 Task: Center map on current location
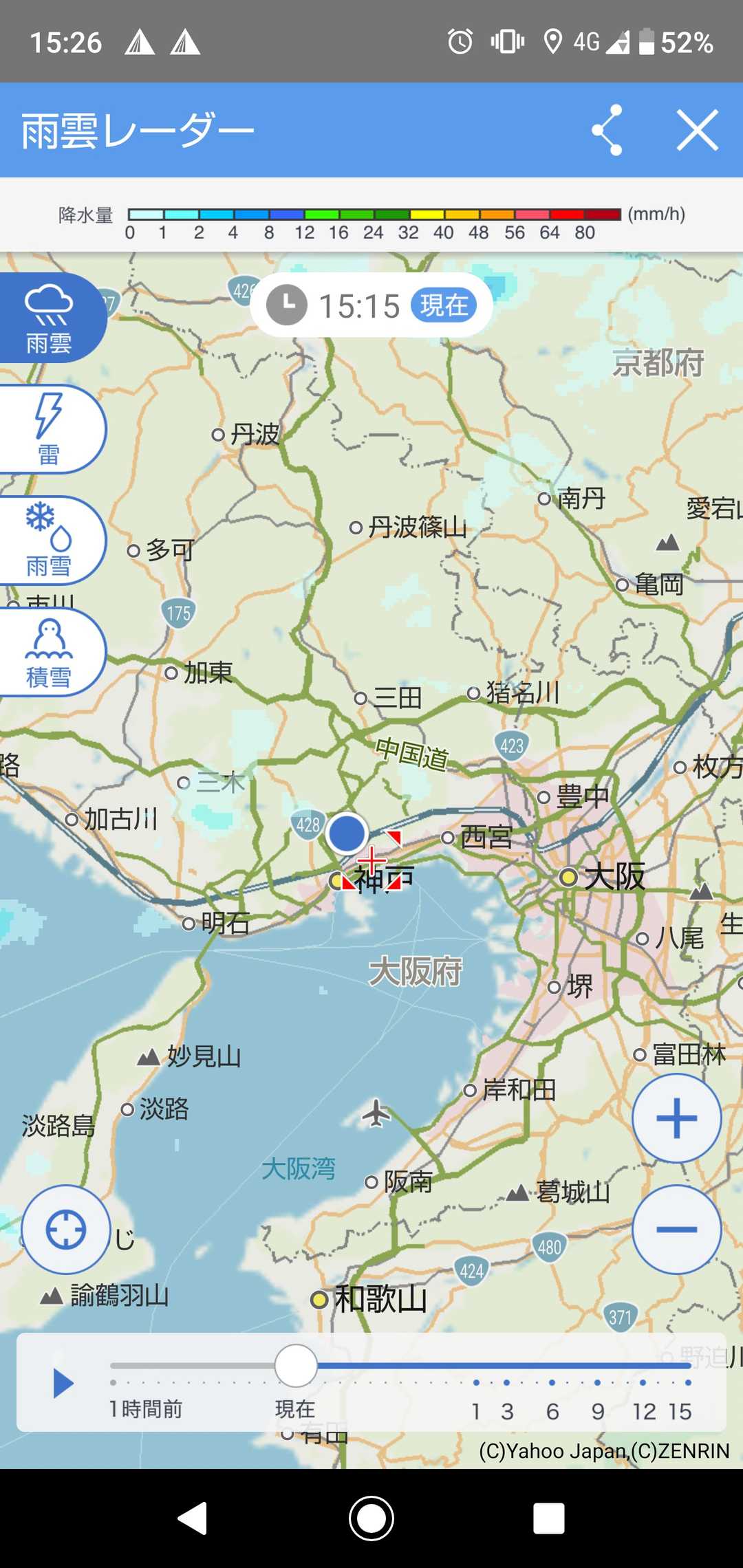point(66,1230)
